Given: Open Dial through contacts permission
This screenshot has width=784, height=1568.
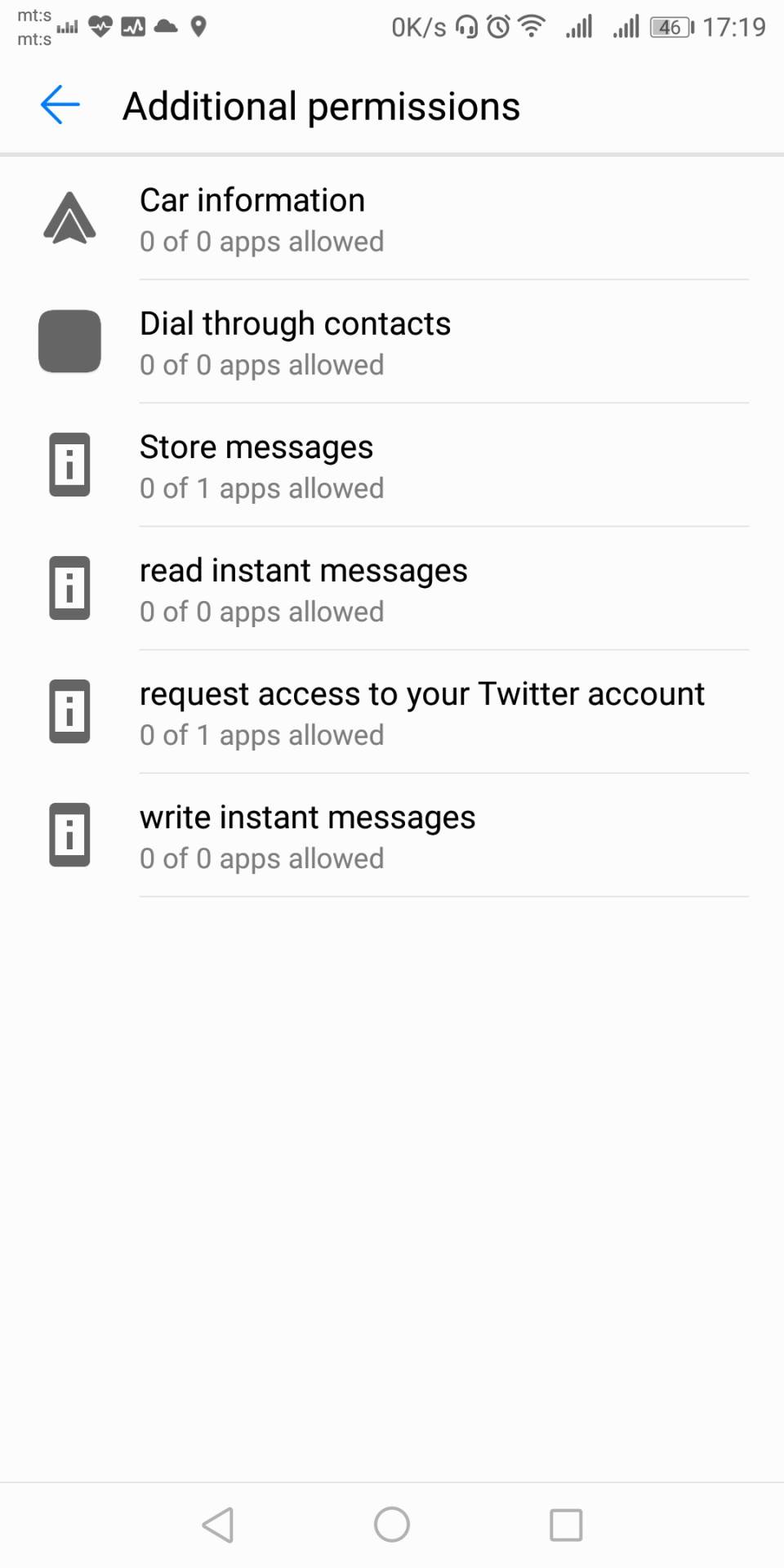Looking at the screenshot, I should click(x=392, y=342).
